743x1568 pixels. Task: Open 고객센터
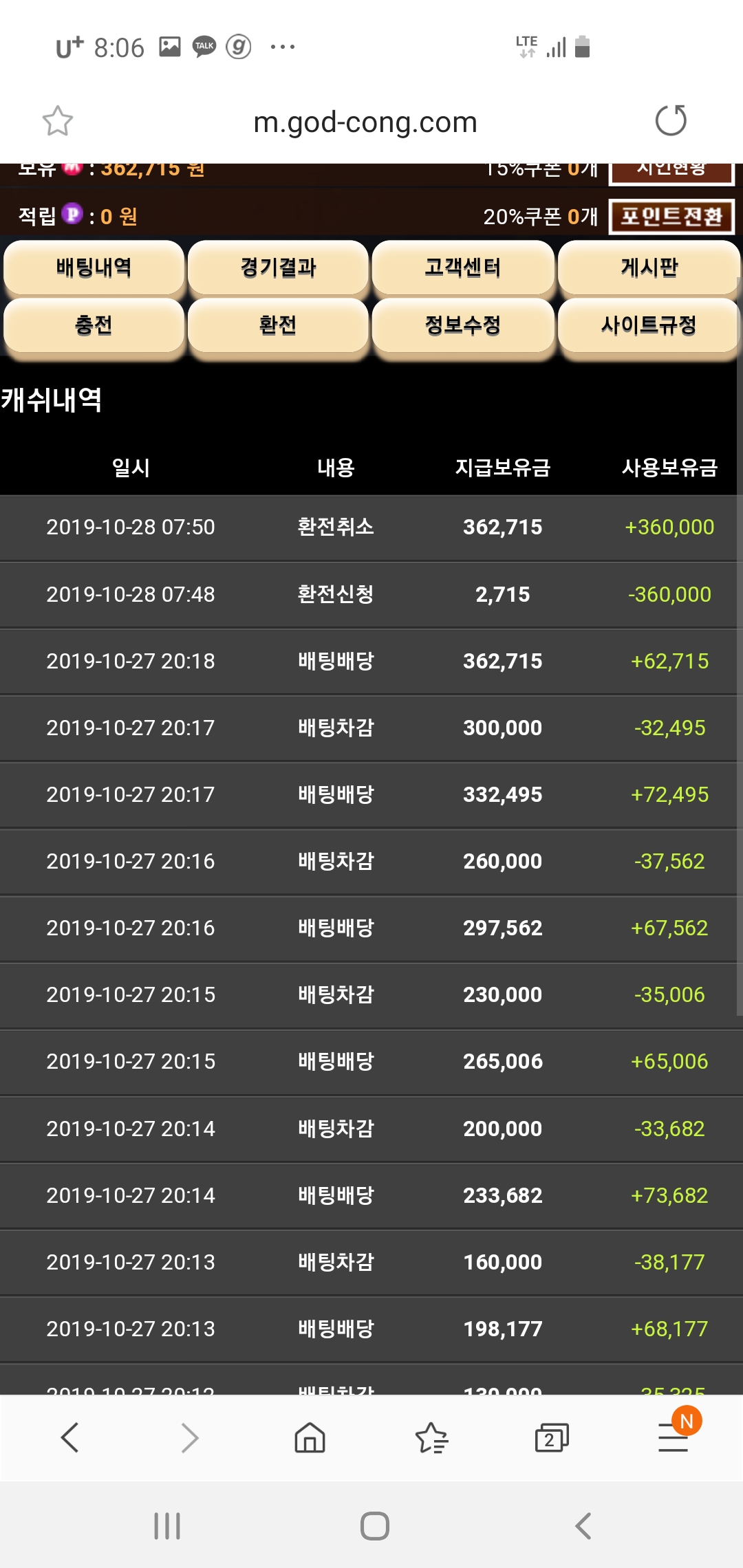[x=463, y=267]
